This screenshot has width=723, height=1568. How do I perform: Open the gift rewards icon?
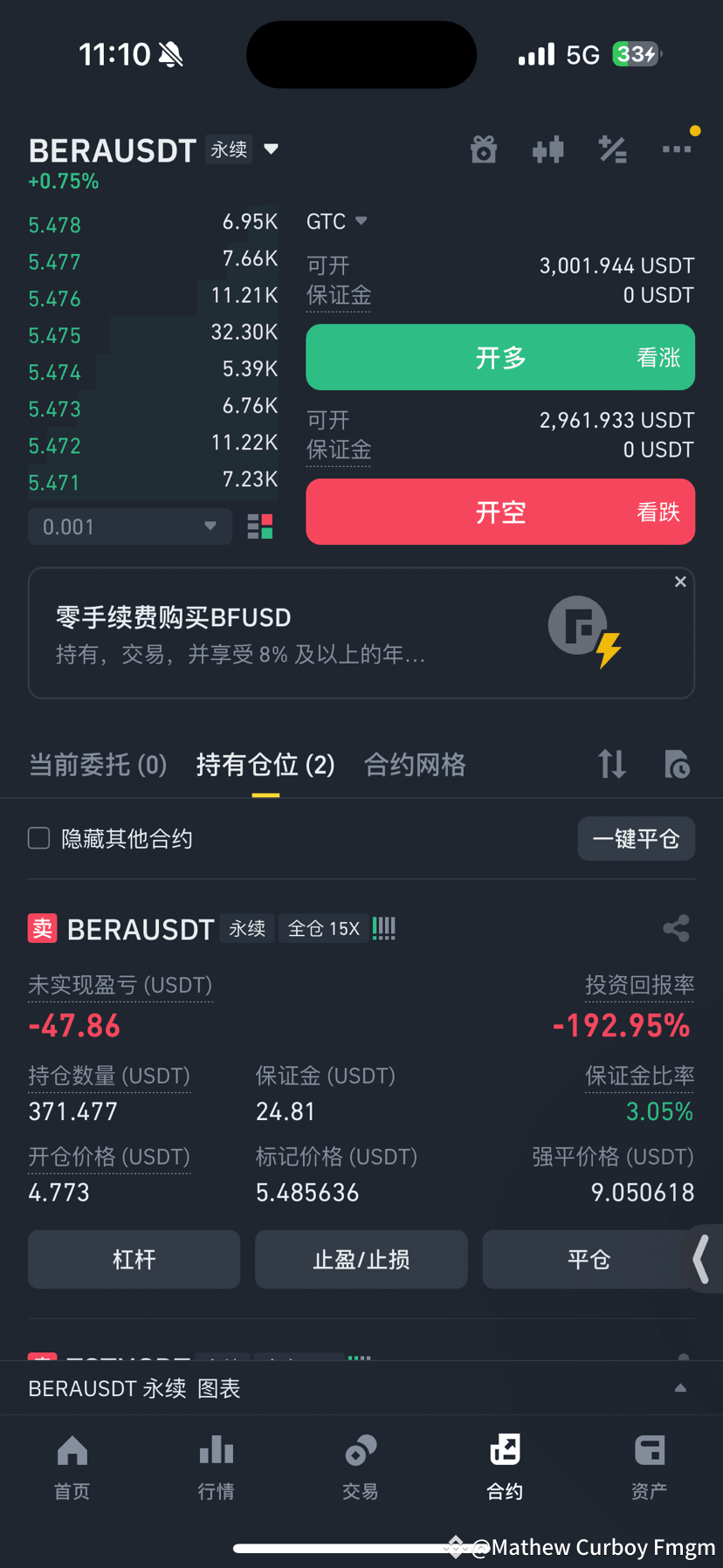coord(484,149)
